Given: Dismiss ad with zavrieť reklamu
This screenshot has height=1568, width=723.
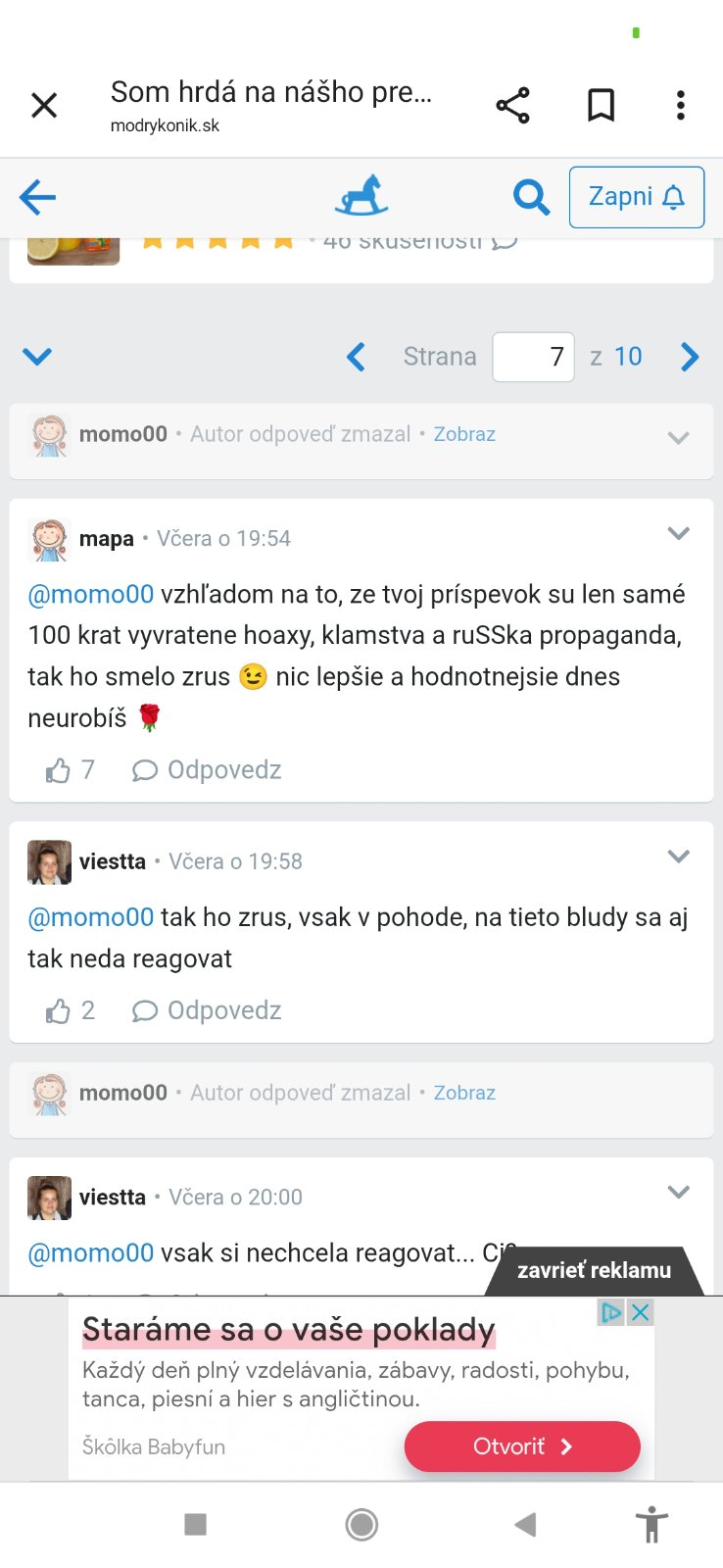Looking at the screenshot, I should [x=594, y=1270].
